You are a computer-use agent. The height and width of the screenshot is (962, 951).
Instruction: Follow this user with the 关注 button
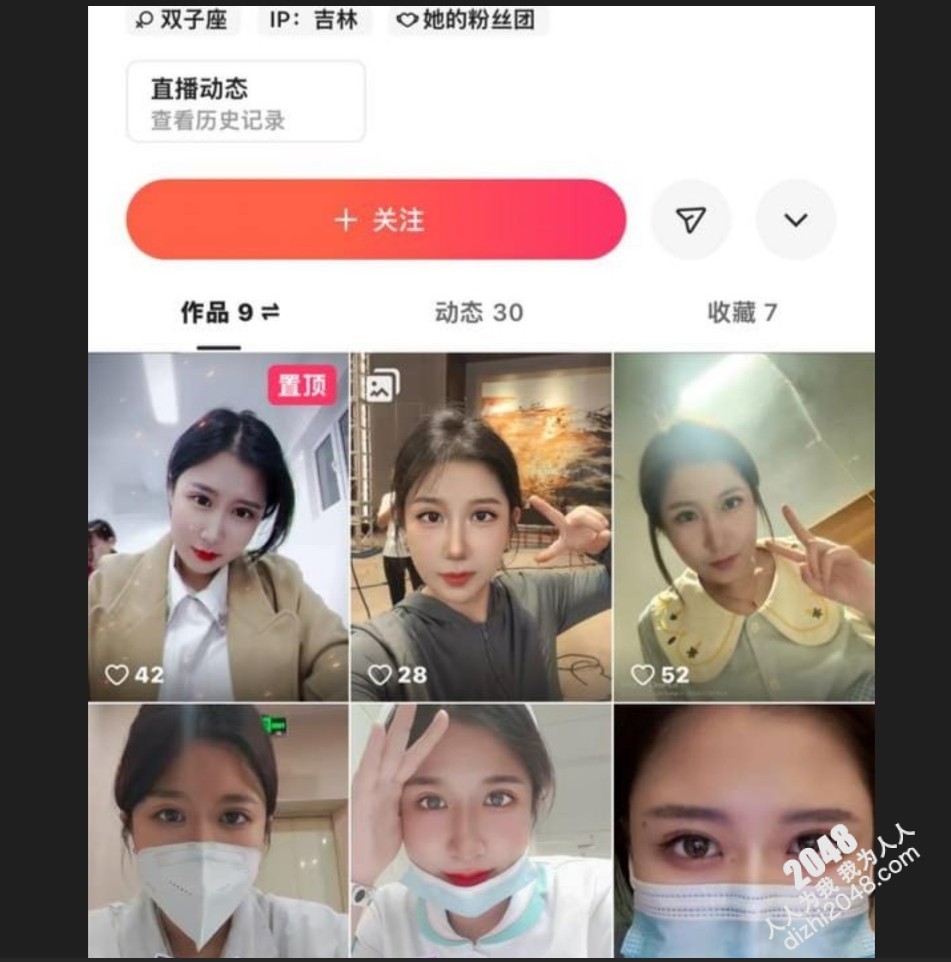[x=376, y=220]
